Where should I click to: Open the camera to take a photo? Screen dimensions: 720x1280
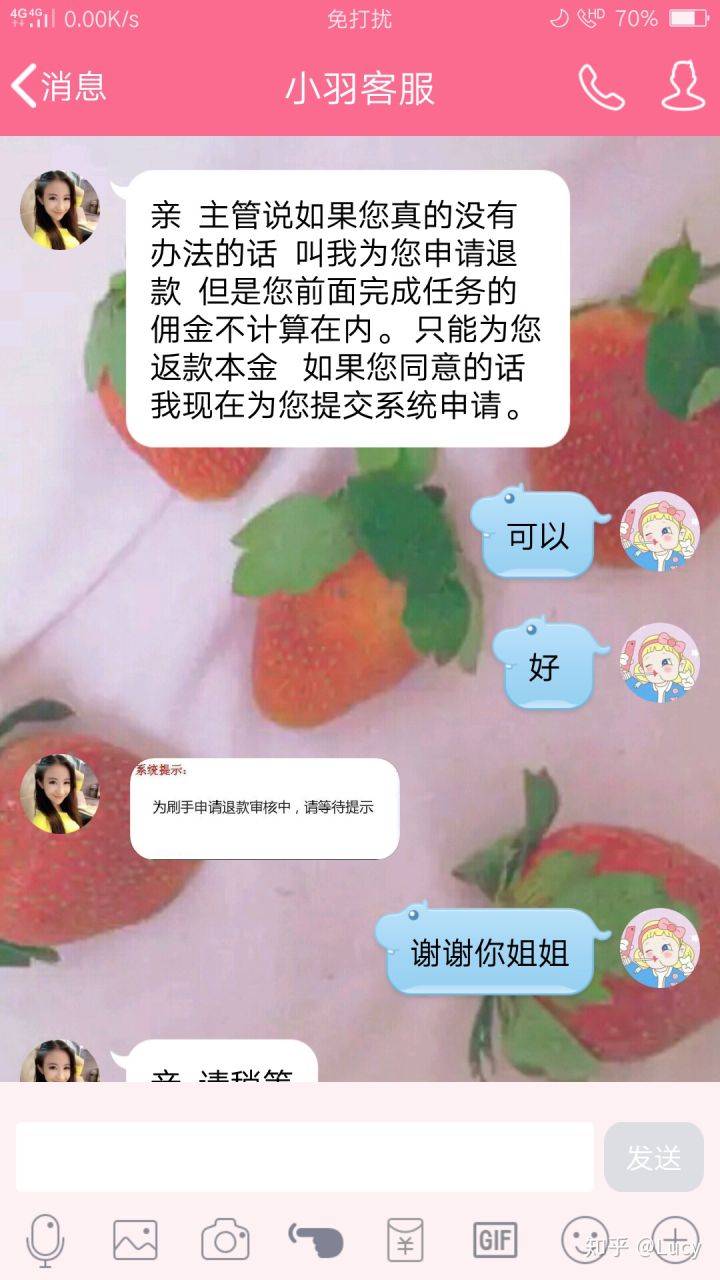coord(225,1240)
